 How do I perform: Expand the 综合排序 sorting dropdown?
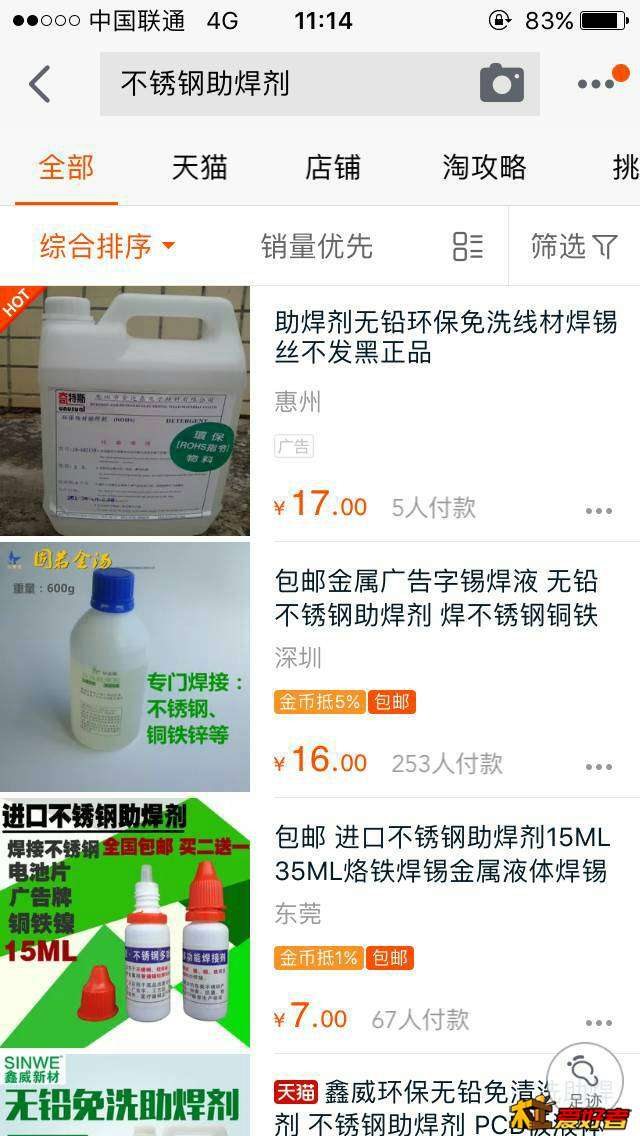107,246
